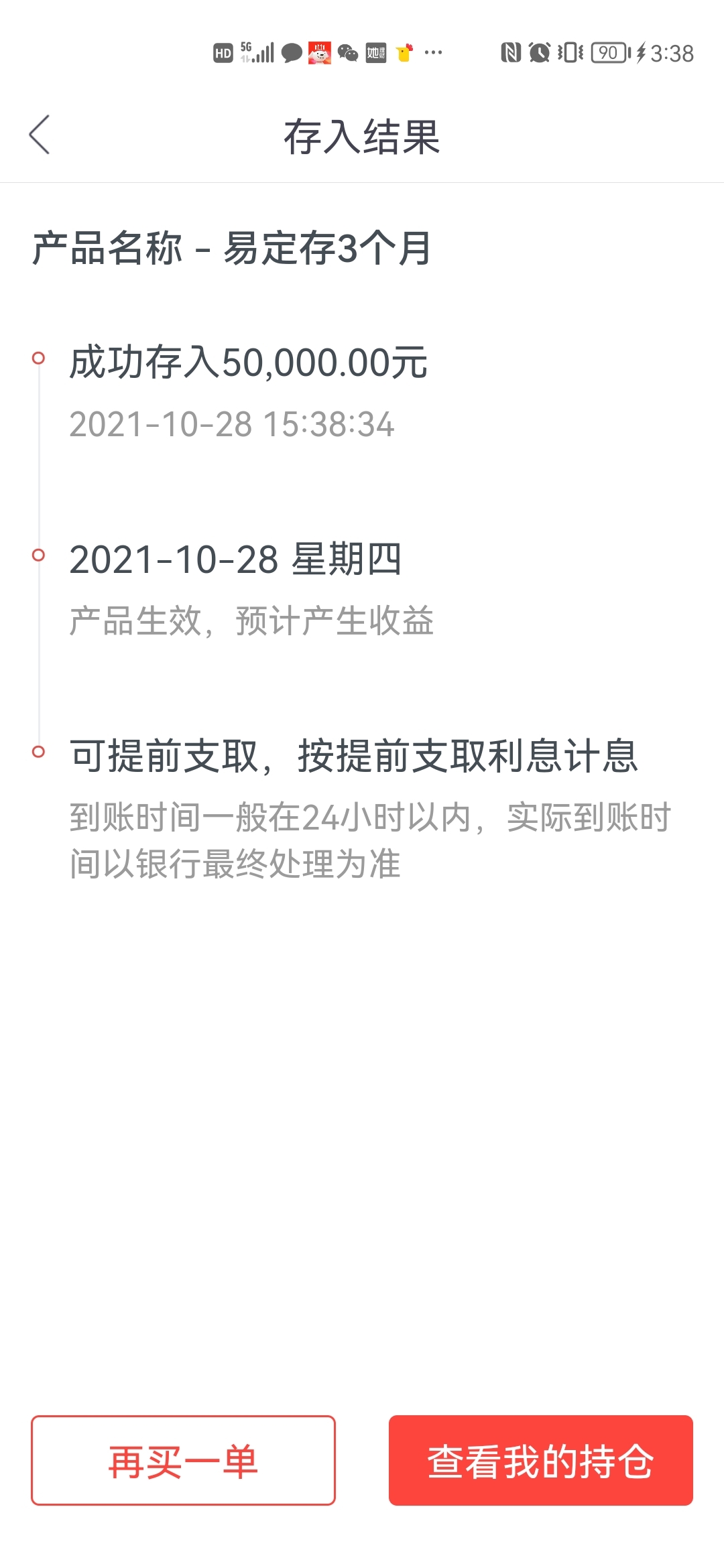
Task: Tap 再买一单 to buy another order
Action: click(x=183, y=1460)
